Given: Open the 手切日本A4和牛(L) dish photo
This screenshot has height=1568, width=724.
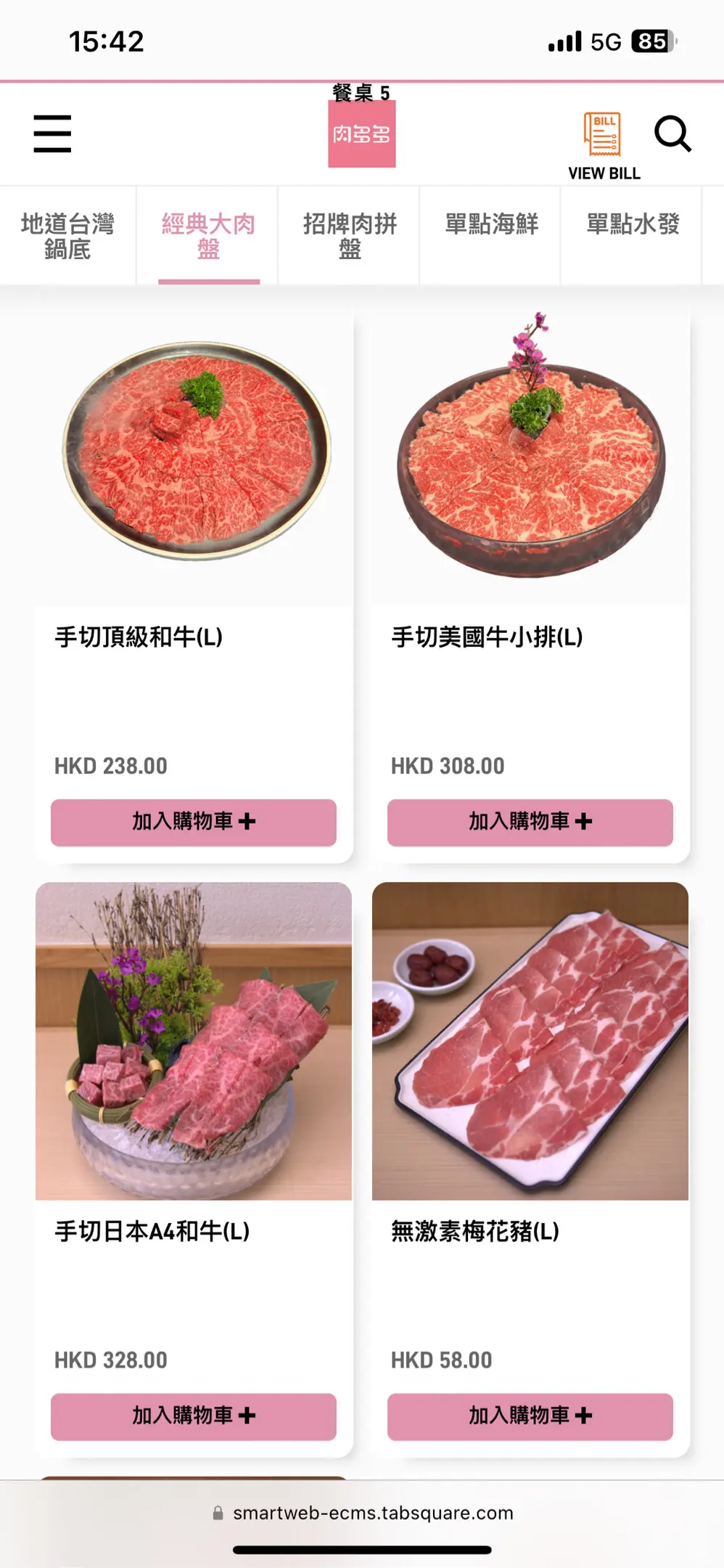Looking at the screenshot, I should coord(194,1040).
